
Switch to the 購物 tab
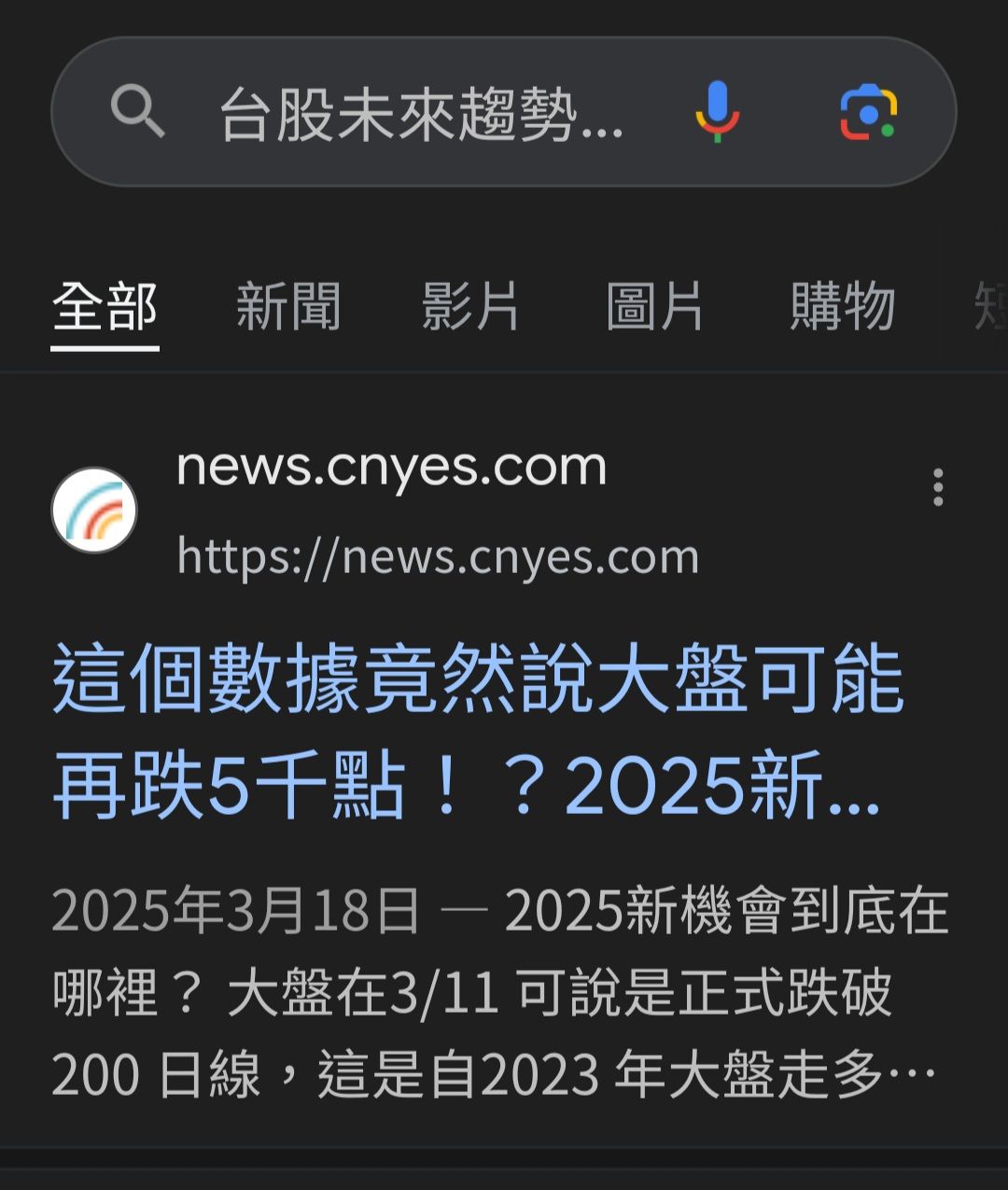tap(842, 306)
